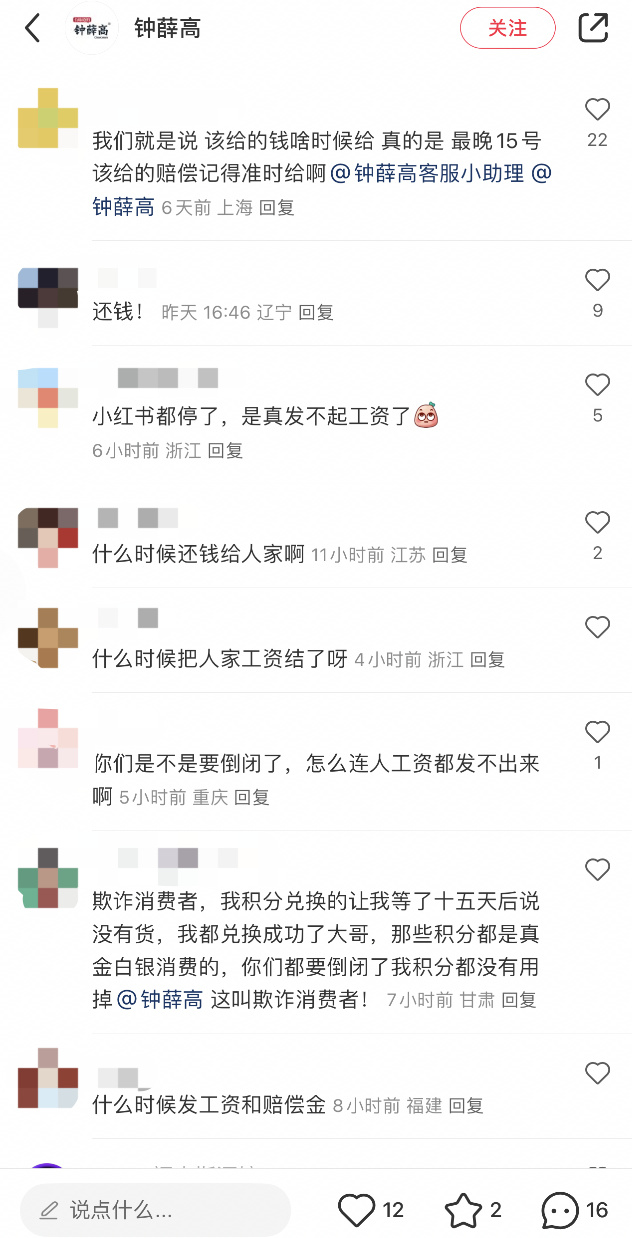Screen dimensions: 632x1238
Task: Like the 欺诈消费者 comment
Action: [597, 870]
